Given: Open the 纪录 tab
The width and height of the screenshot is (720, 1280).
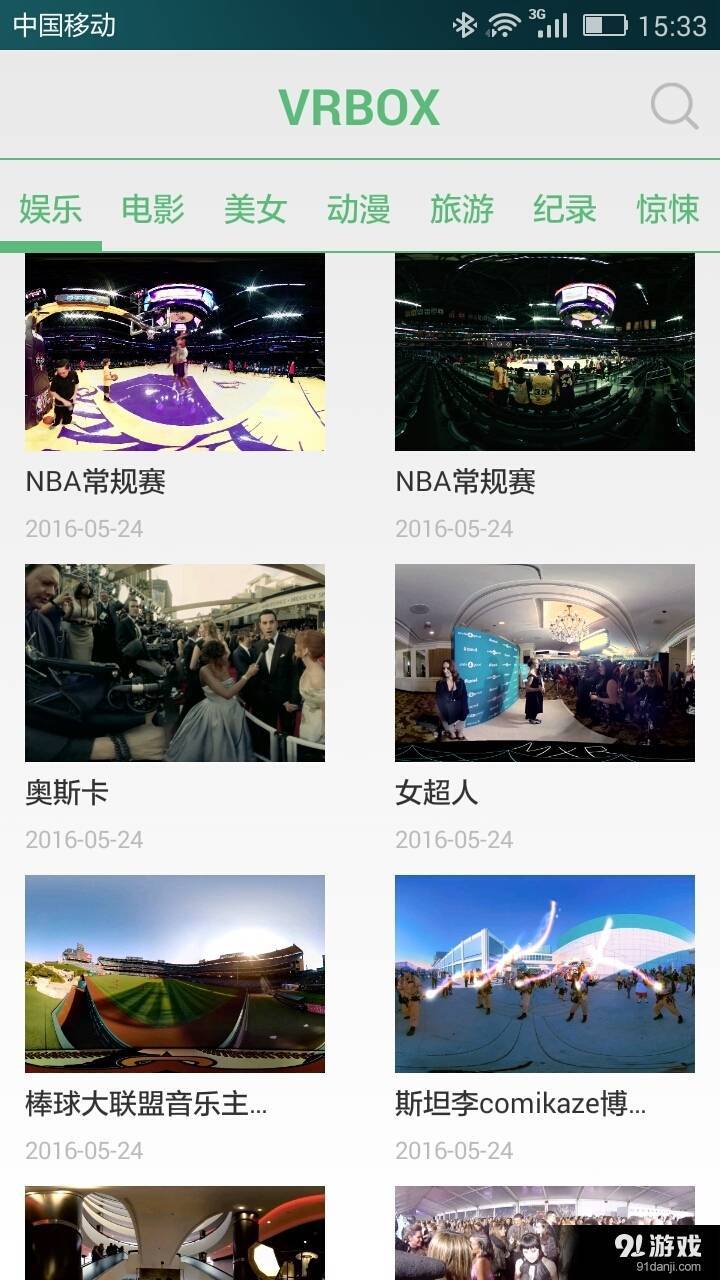Looking at the screenshot, I should (x=563, y=210).
